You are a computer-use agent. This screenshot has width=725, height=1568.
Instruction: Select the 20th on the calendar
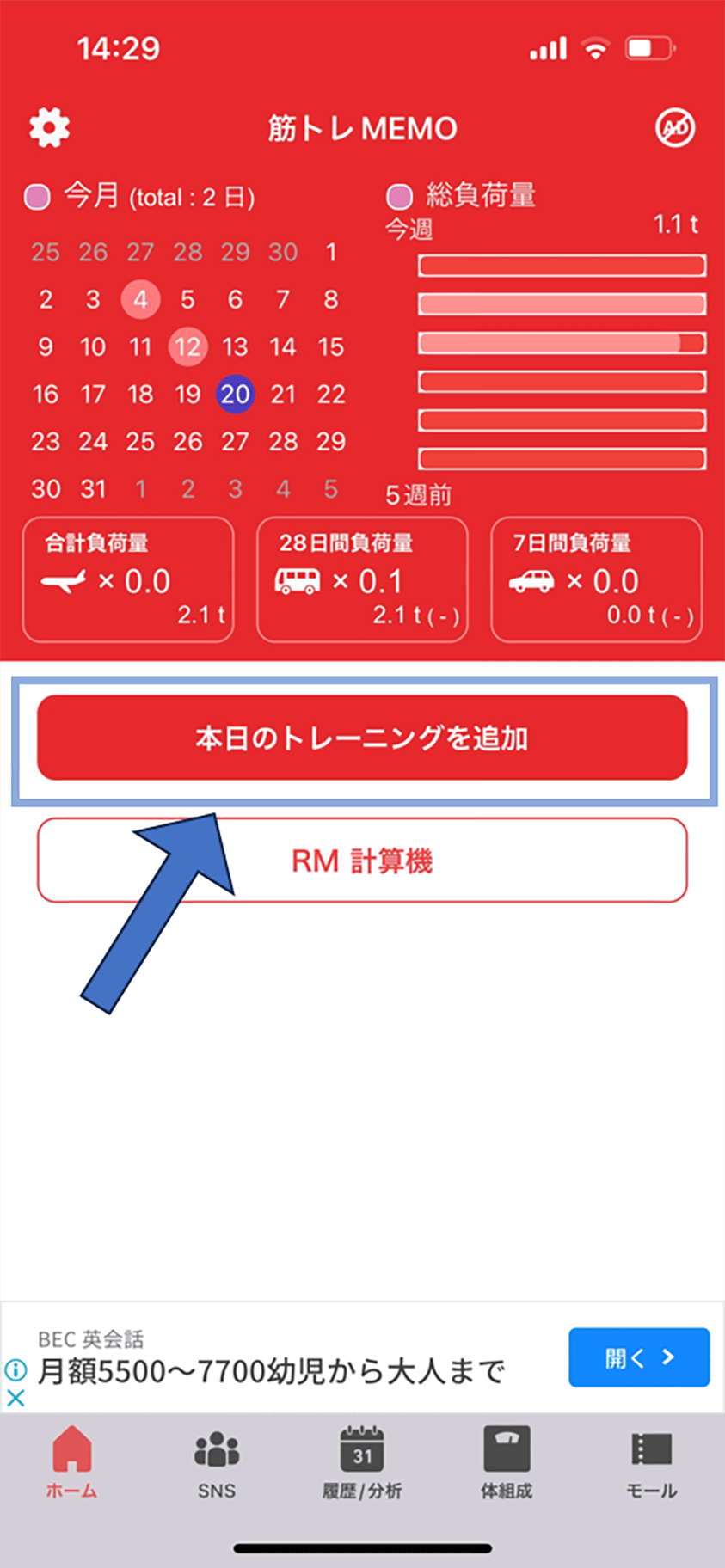point(235,395)
